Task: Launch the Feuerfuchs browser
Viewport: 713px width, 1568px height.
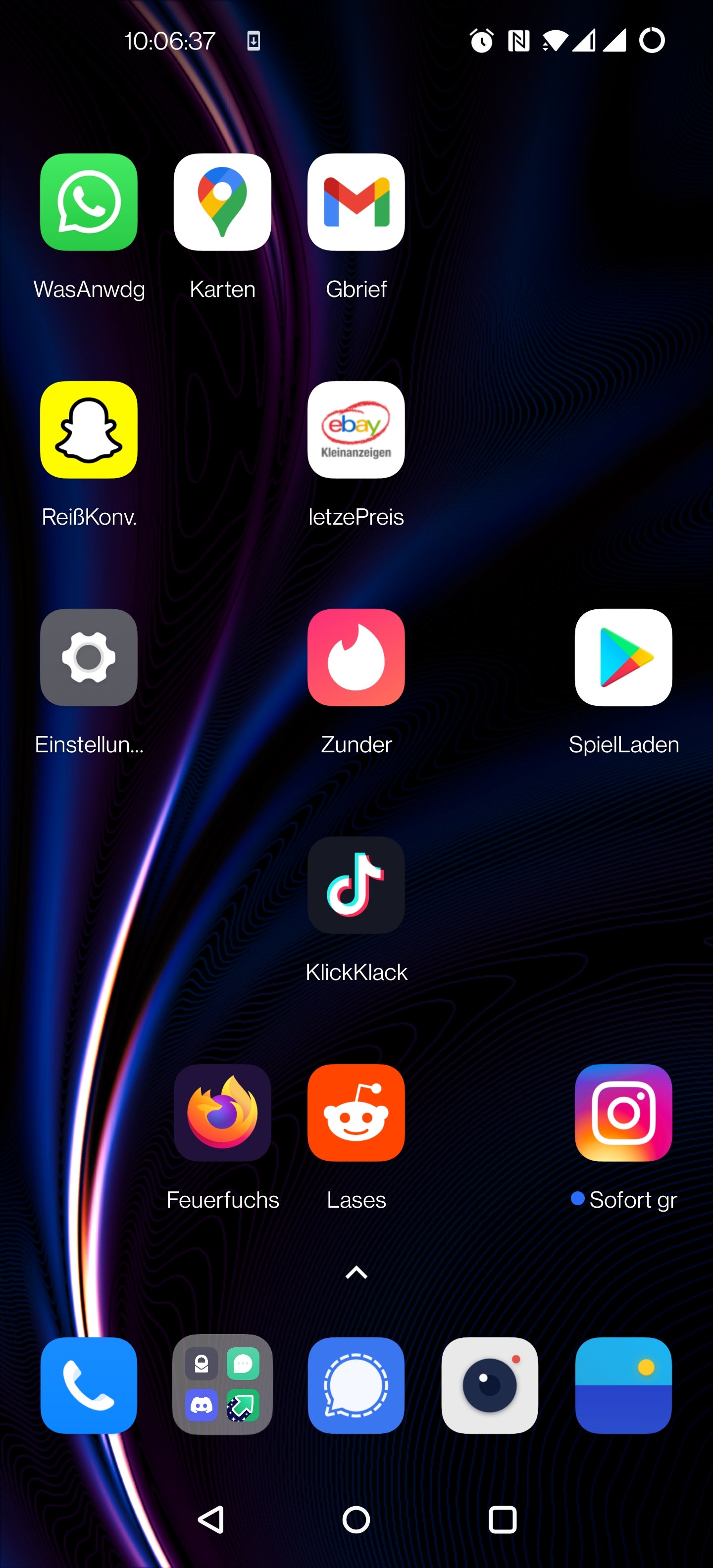Action: [222, 1113]
